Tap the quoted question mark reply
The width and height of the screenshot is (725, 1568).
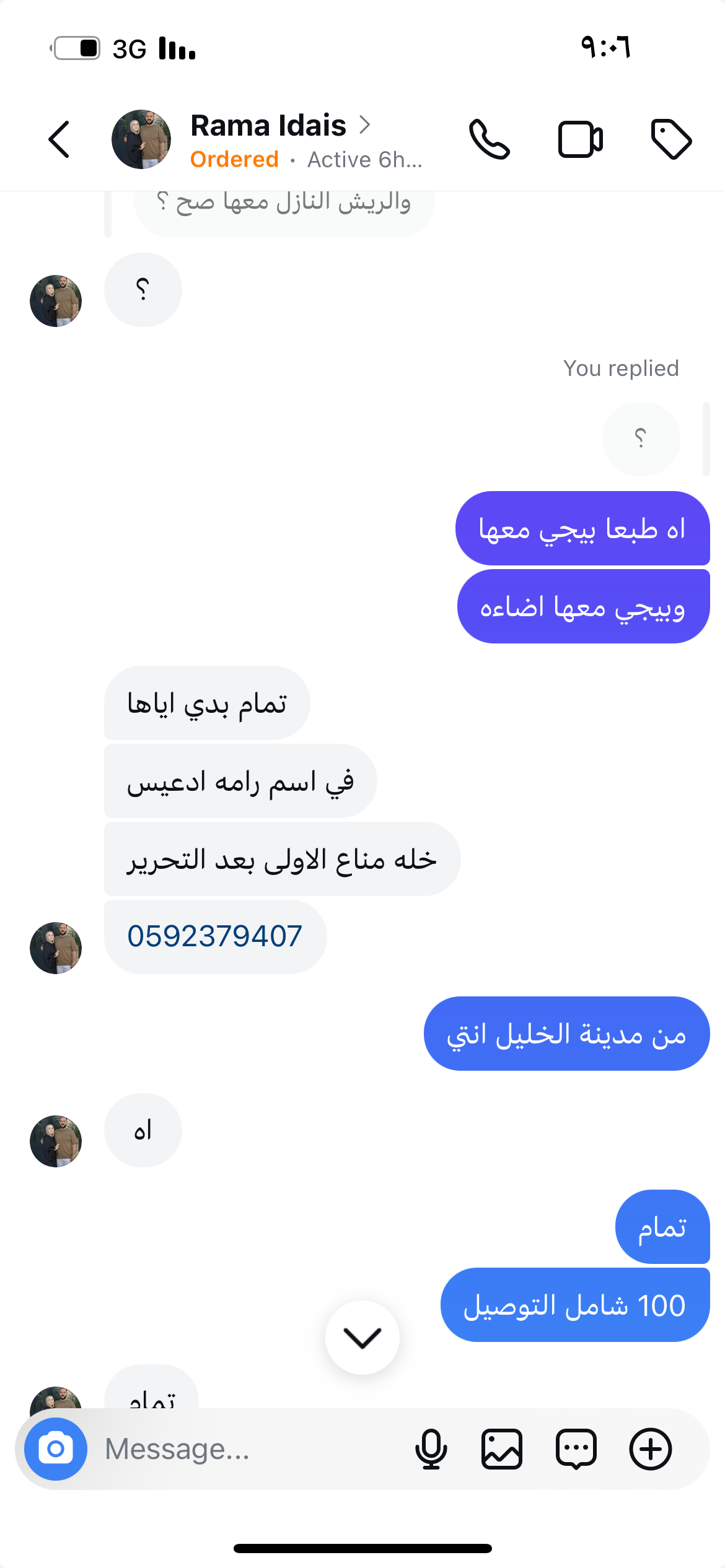point(641,439)
